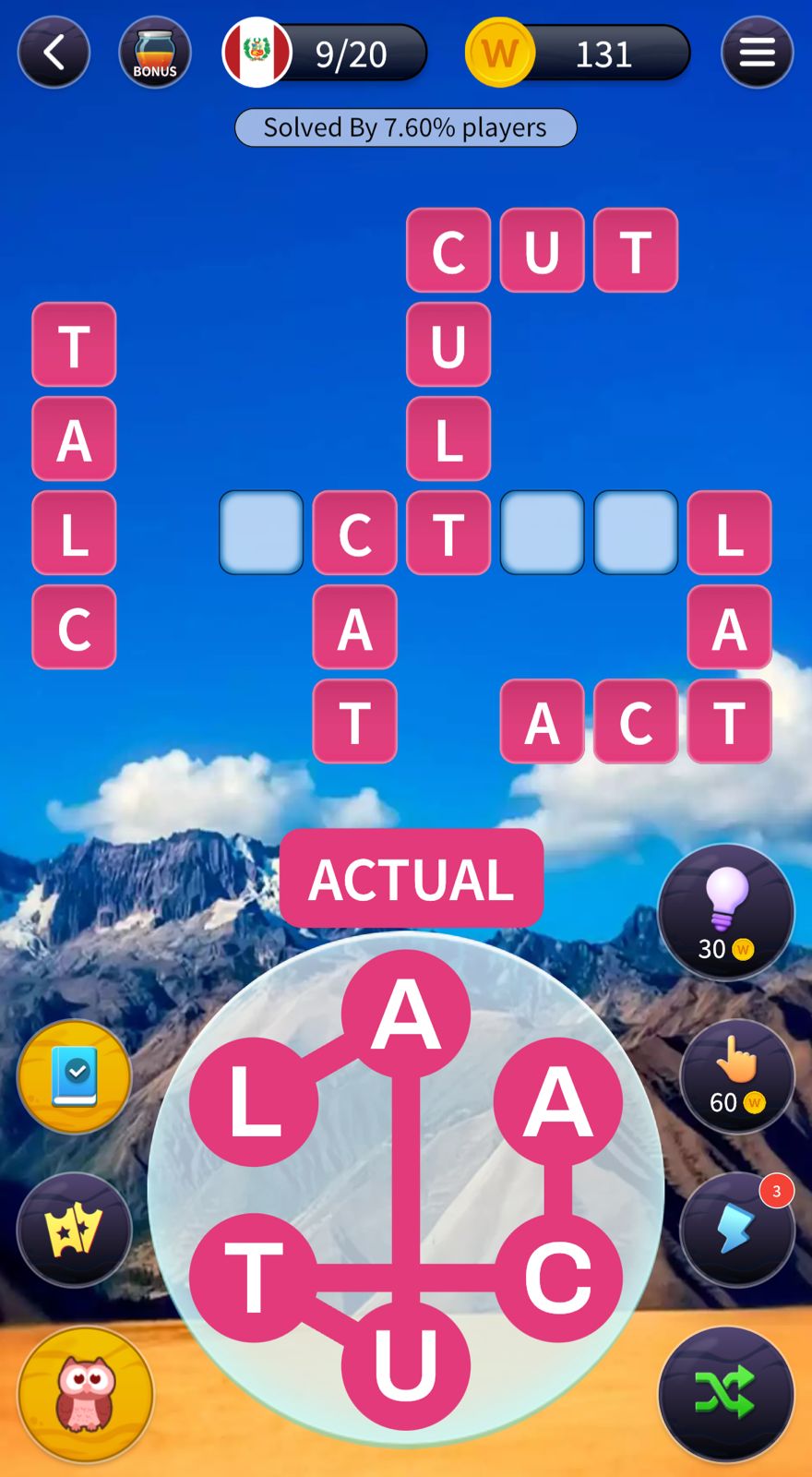Select letter U in the wheel
The height and width of the screenshot is (1477, 812).
tap(406, 1364)
